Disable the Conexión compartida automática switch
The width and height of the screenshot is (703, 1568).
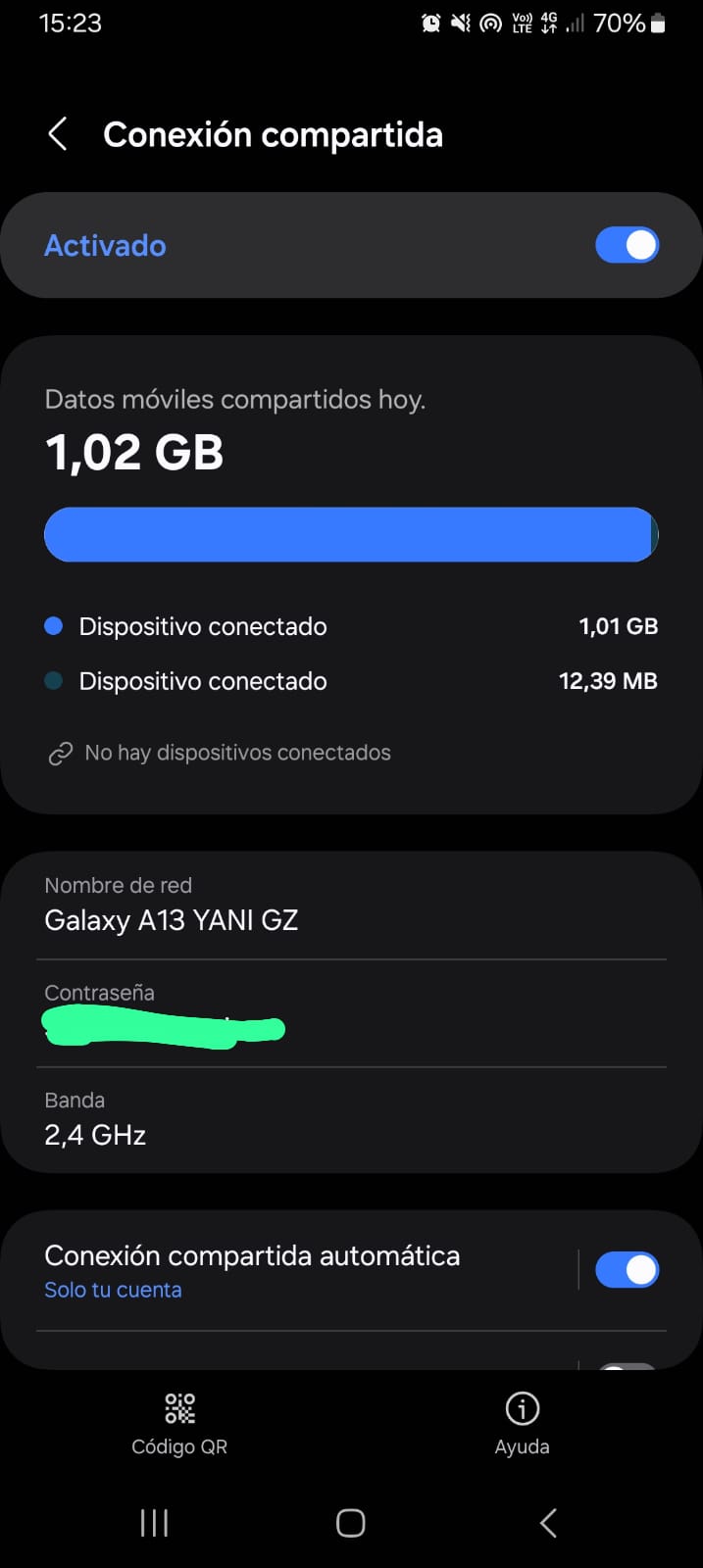pos(627,1270)
